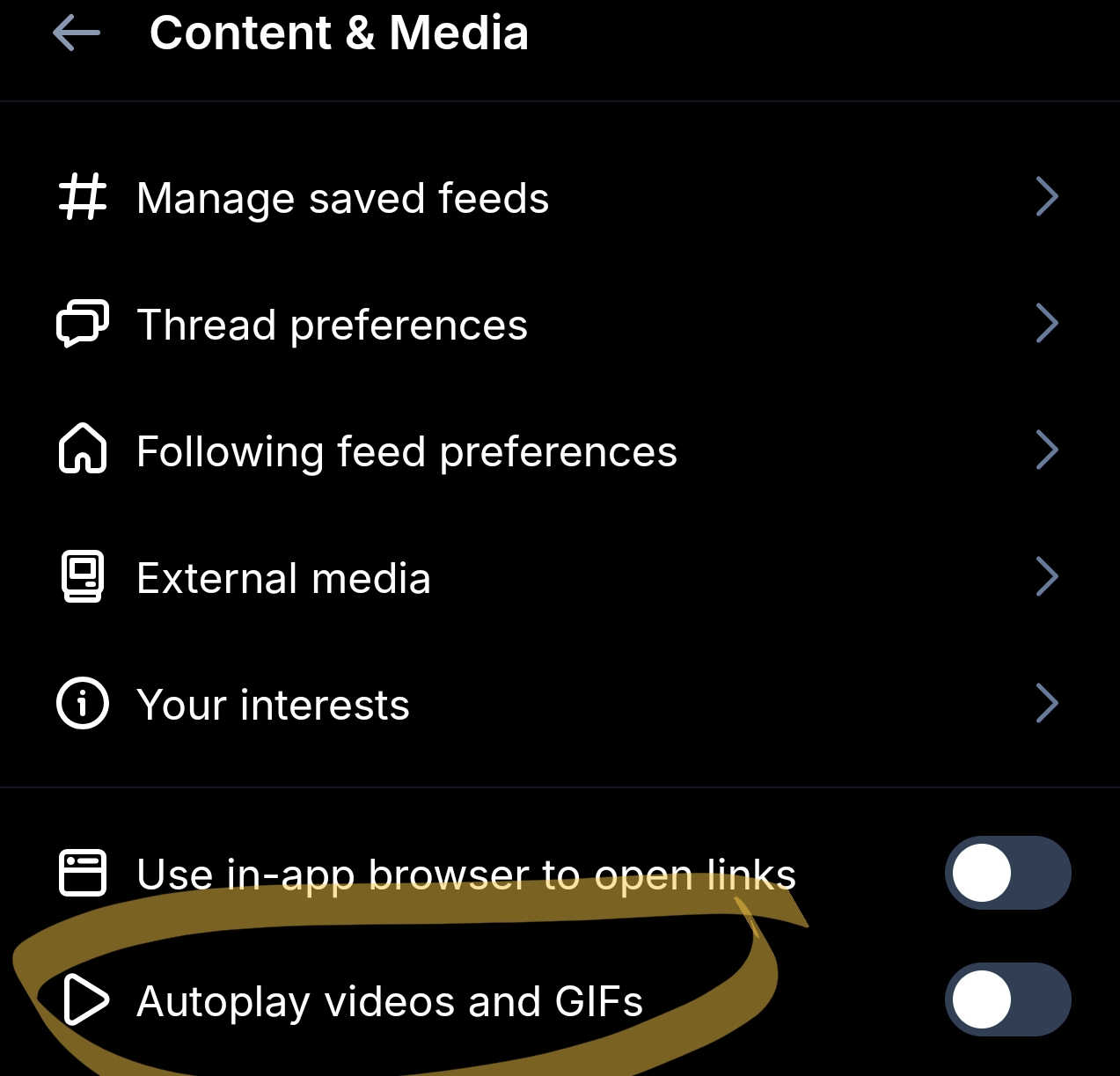1120x1076 pixels.
Task: Open Manage saved feeds
Action: coord(343,197)
